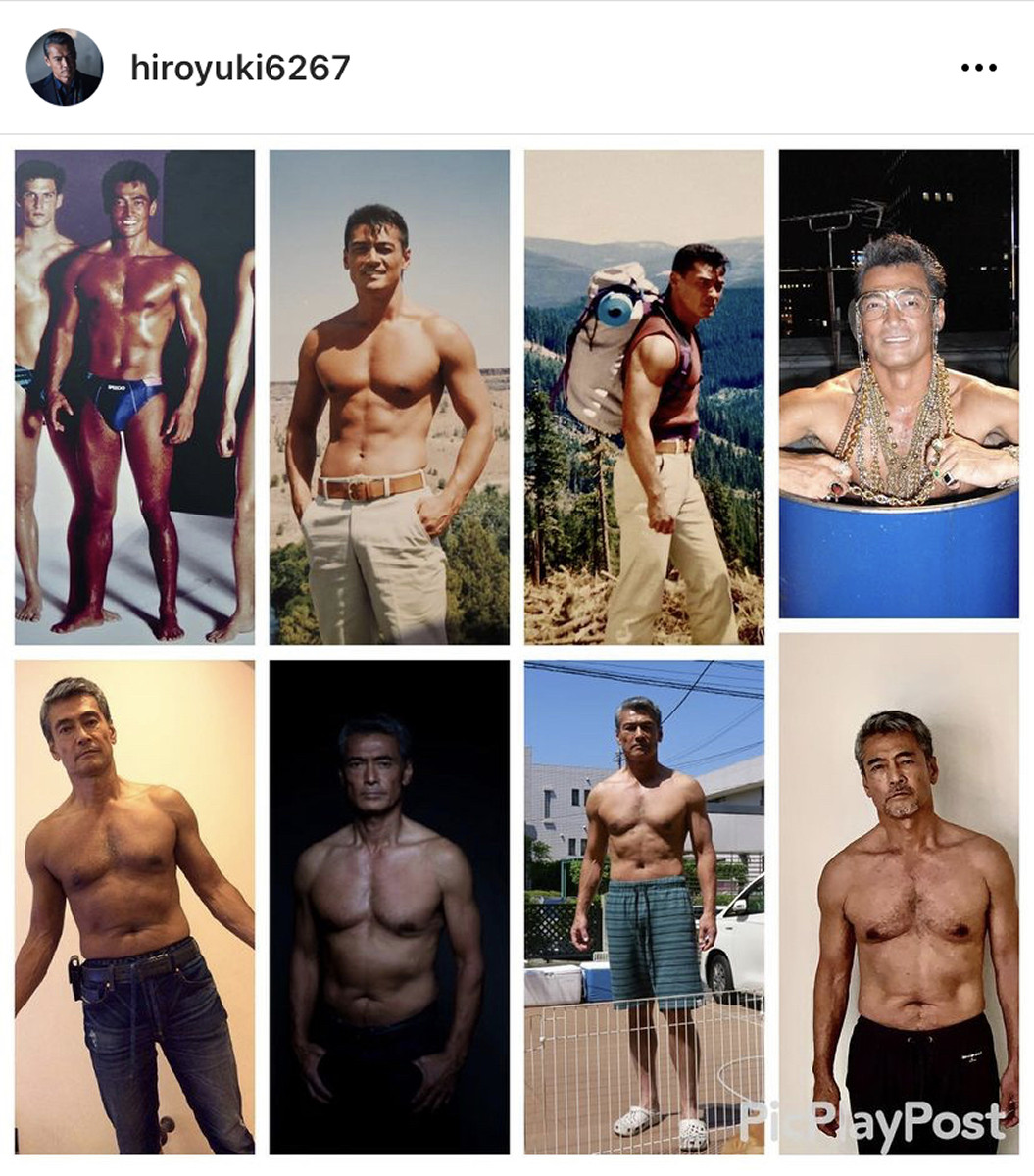Tap hiroyuki6267's profile avatar picture
1034x1176 pixels.
coord(65,68)
